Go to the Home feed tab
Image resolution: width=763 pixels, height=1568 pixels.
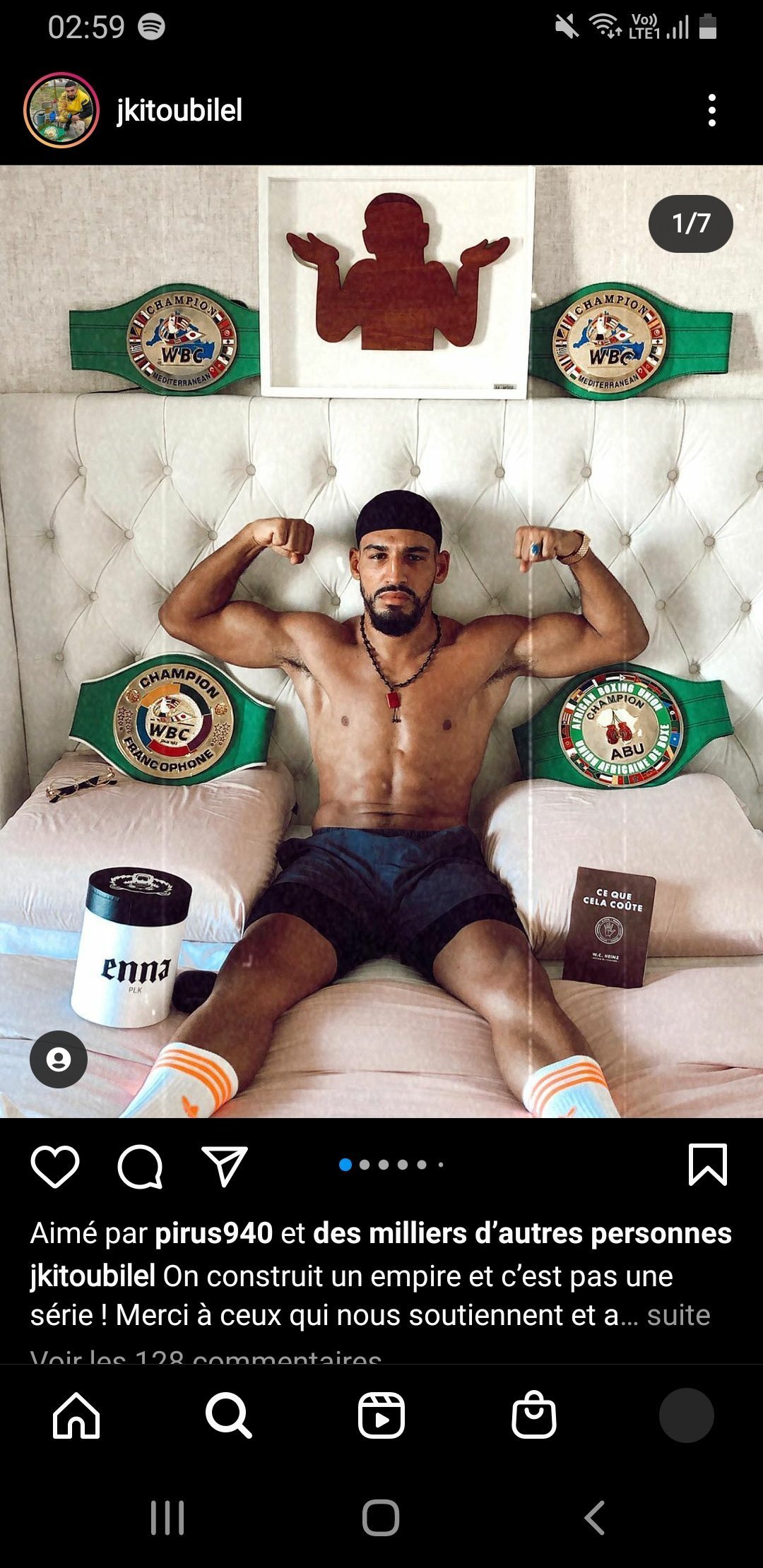coord(76,1415)
